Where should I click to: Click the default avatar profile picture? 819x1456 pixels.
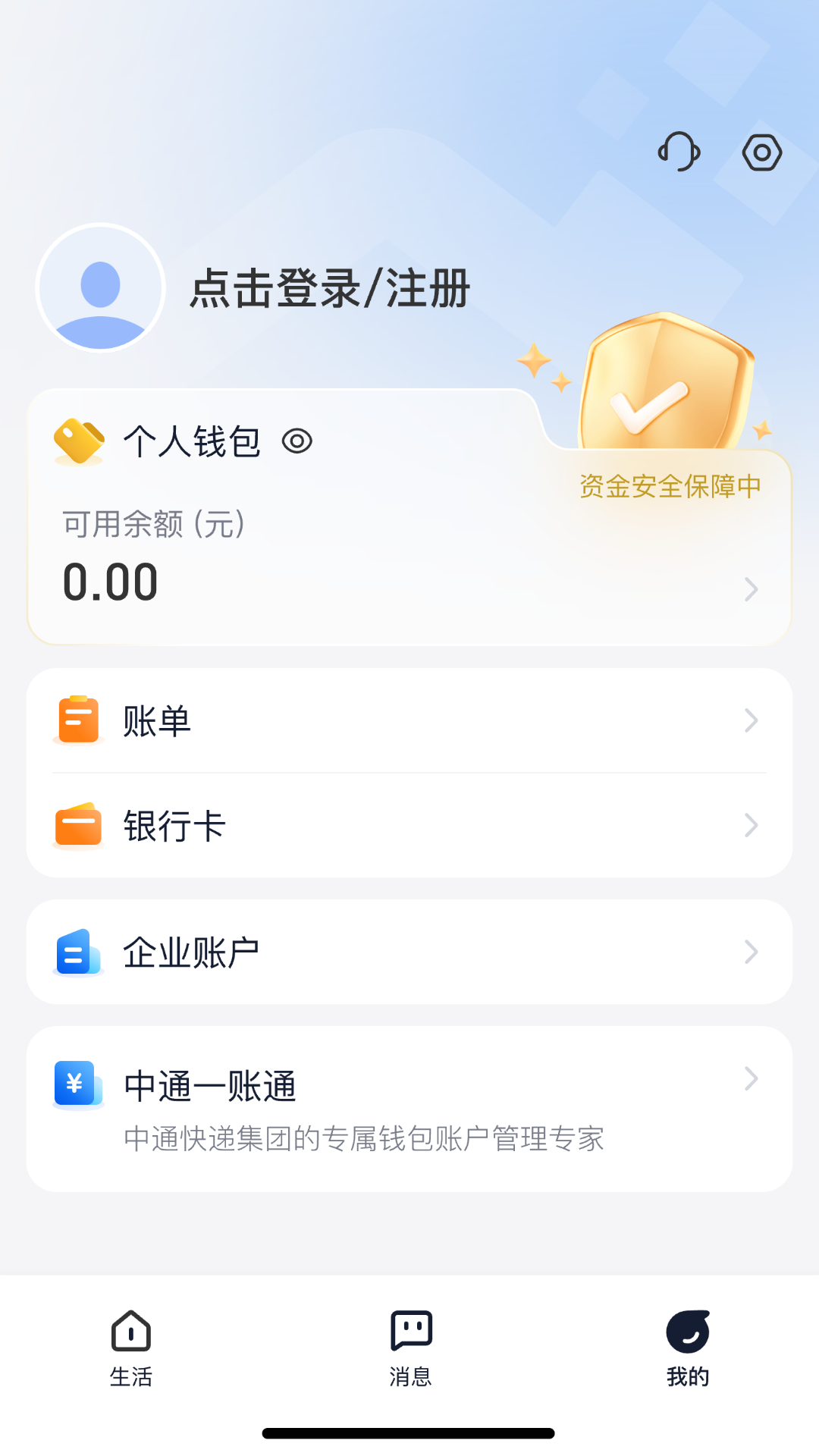point(99,288)
